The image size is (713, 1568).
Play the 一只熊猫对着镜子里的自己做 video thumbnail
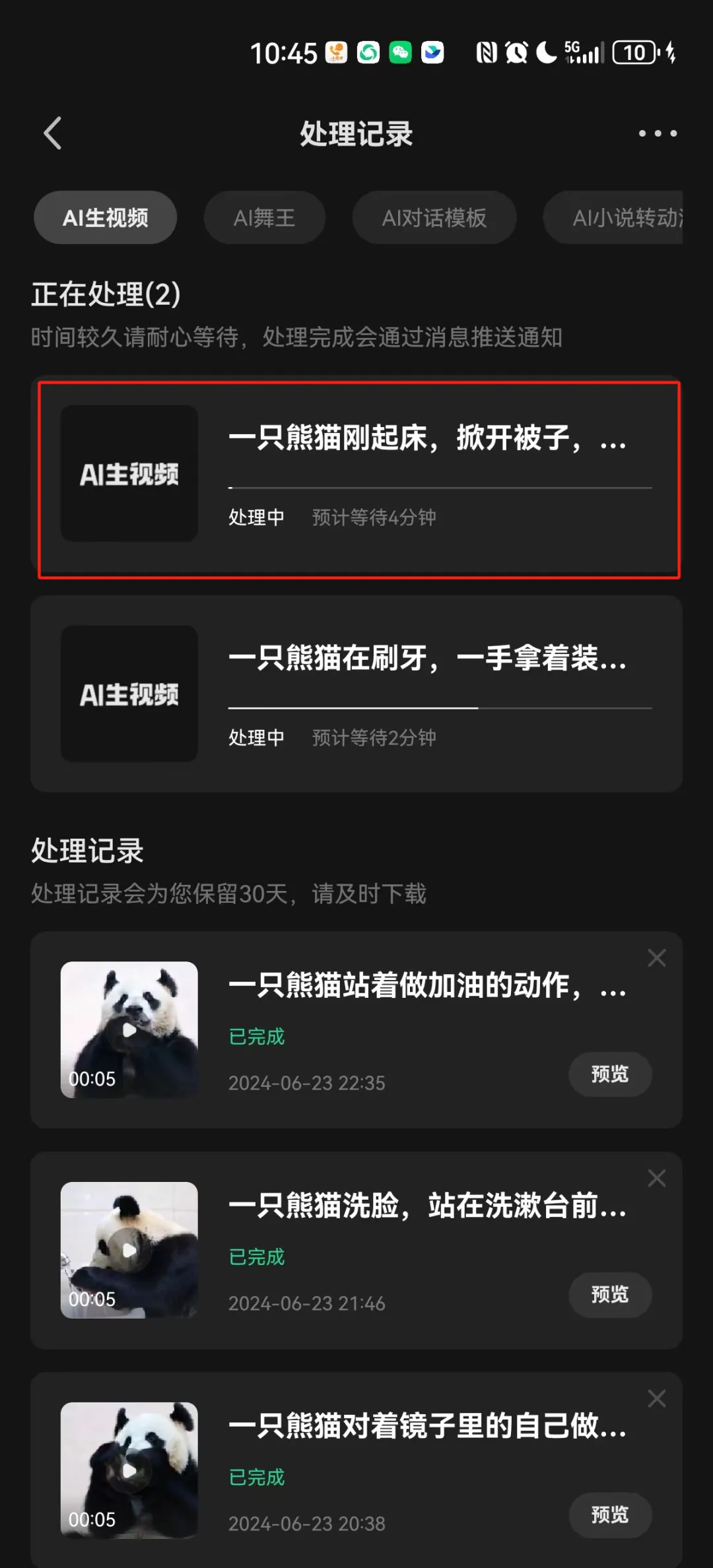point(129,1470)
